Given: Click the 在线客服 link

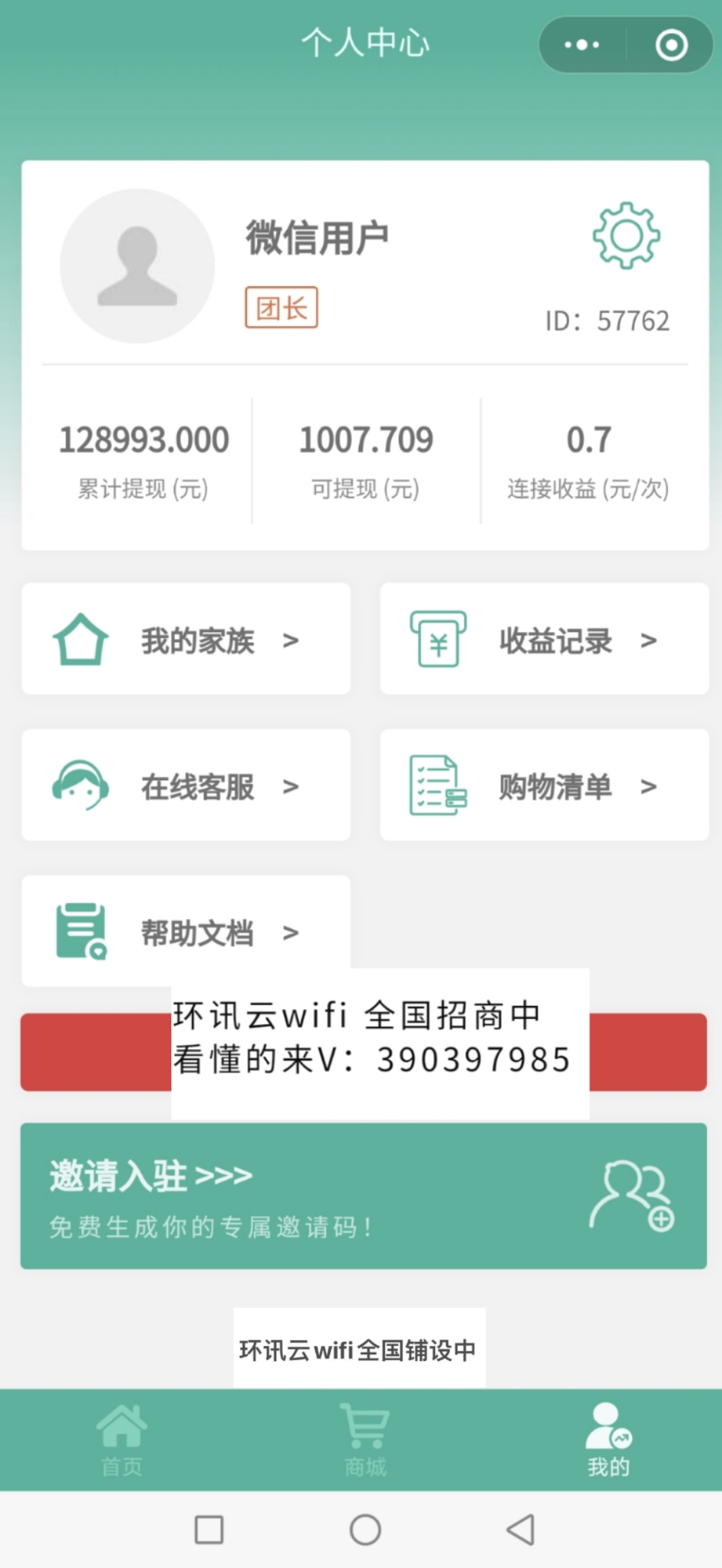Looking at the screenshot, I should tap(197, 786).
